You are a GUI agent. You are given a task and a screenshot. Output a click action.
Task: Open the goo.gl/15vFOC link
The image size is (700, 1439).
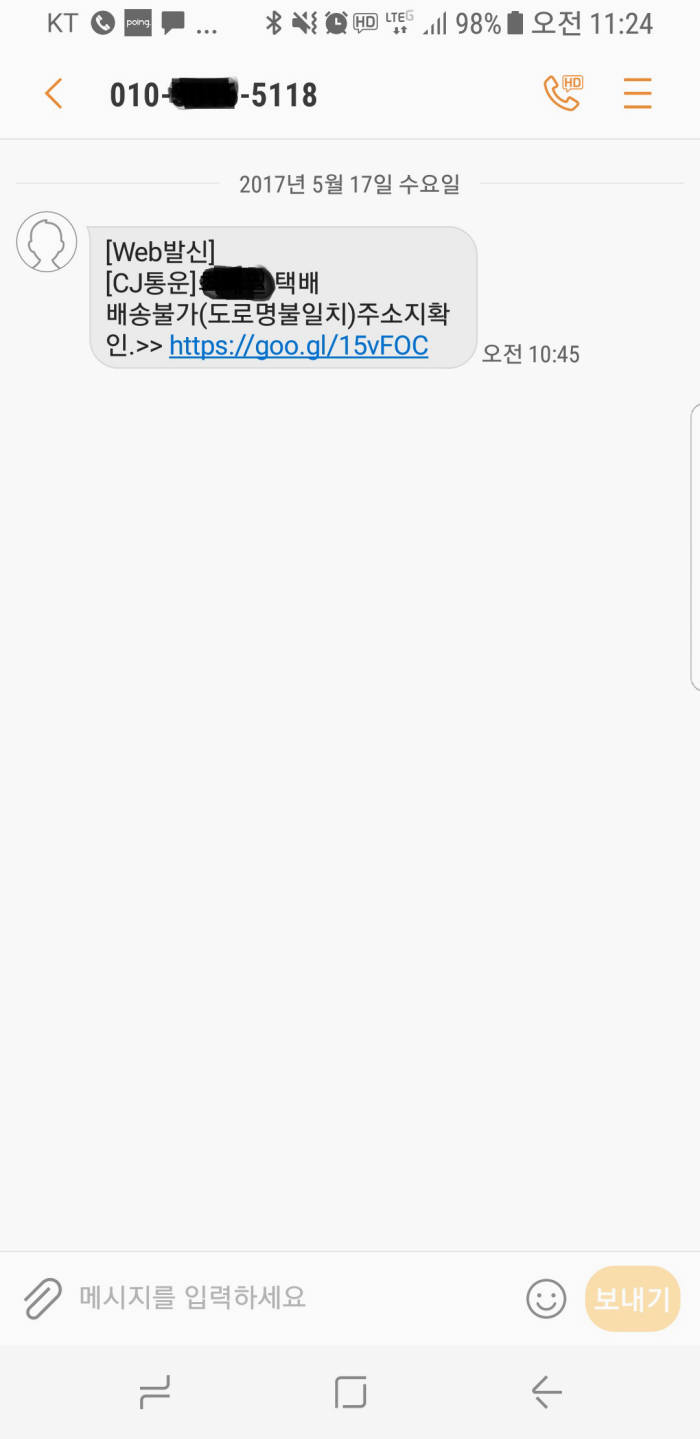[x=298, y=346]
